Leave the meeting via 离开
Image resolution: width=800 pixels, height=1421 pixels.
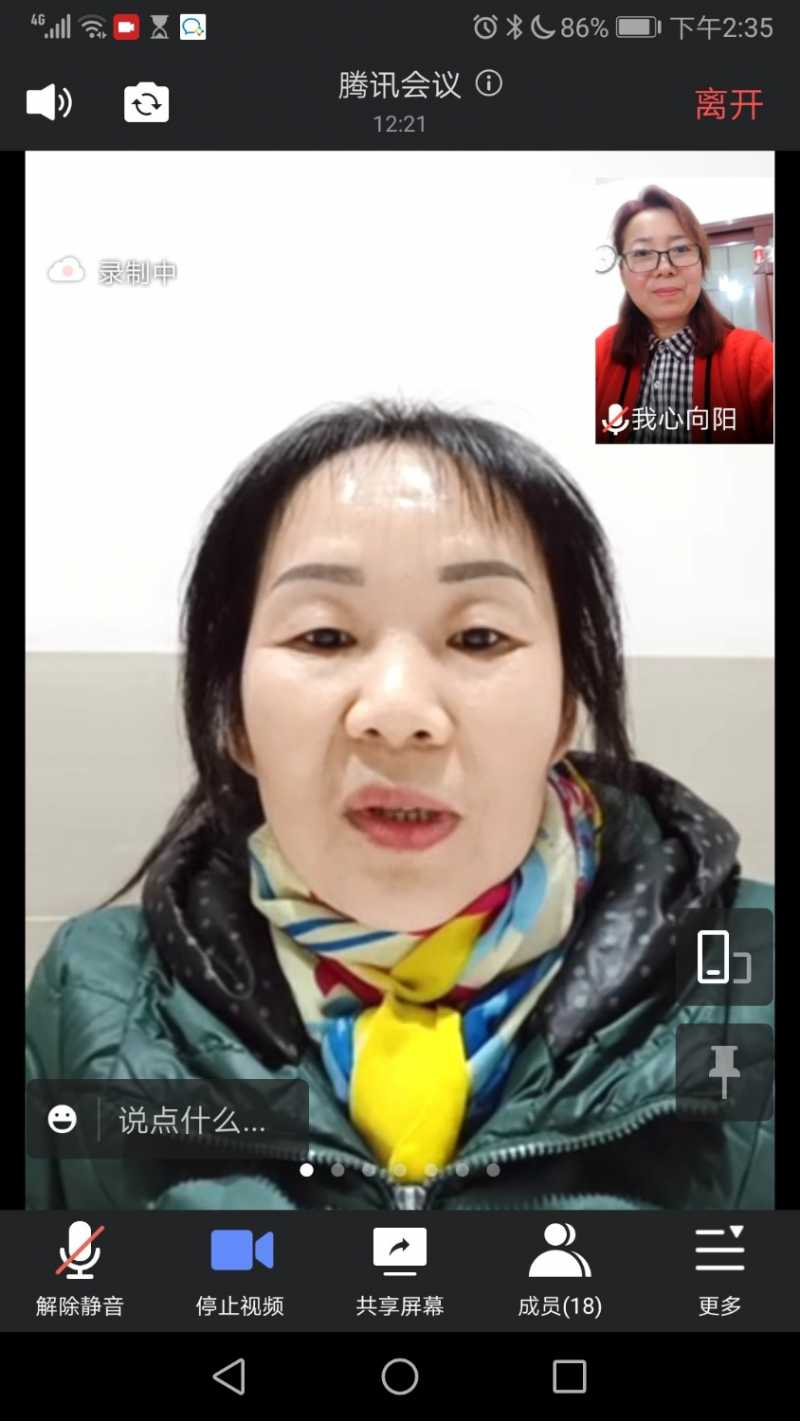click(728, 104)
